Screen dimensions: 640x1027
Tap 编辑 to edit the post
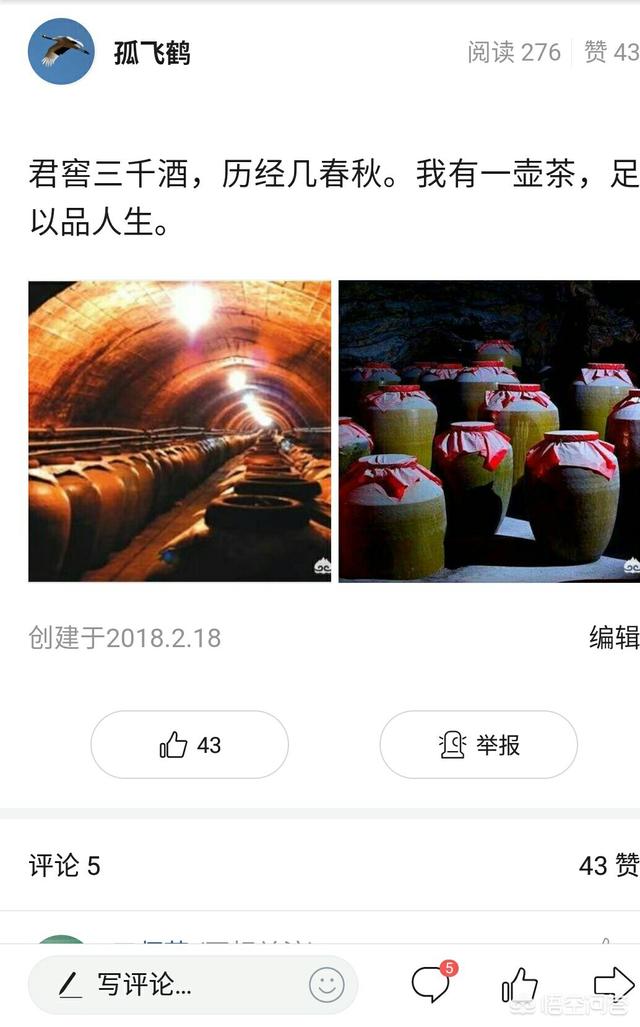tap(614, 637)
